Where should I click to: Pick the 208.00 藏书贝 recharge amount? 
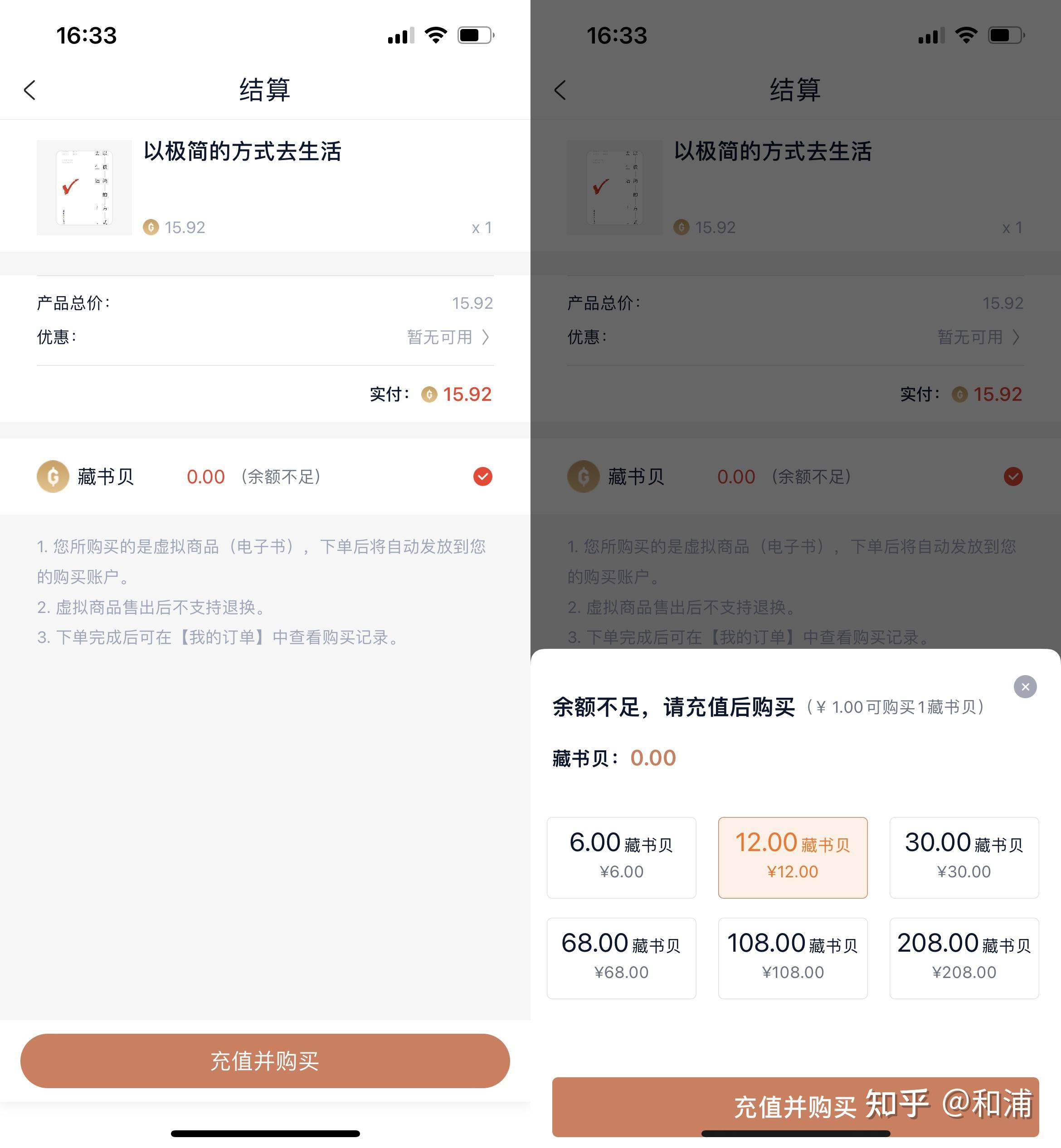(x=964, y=958)
